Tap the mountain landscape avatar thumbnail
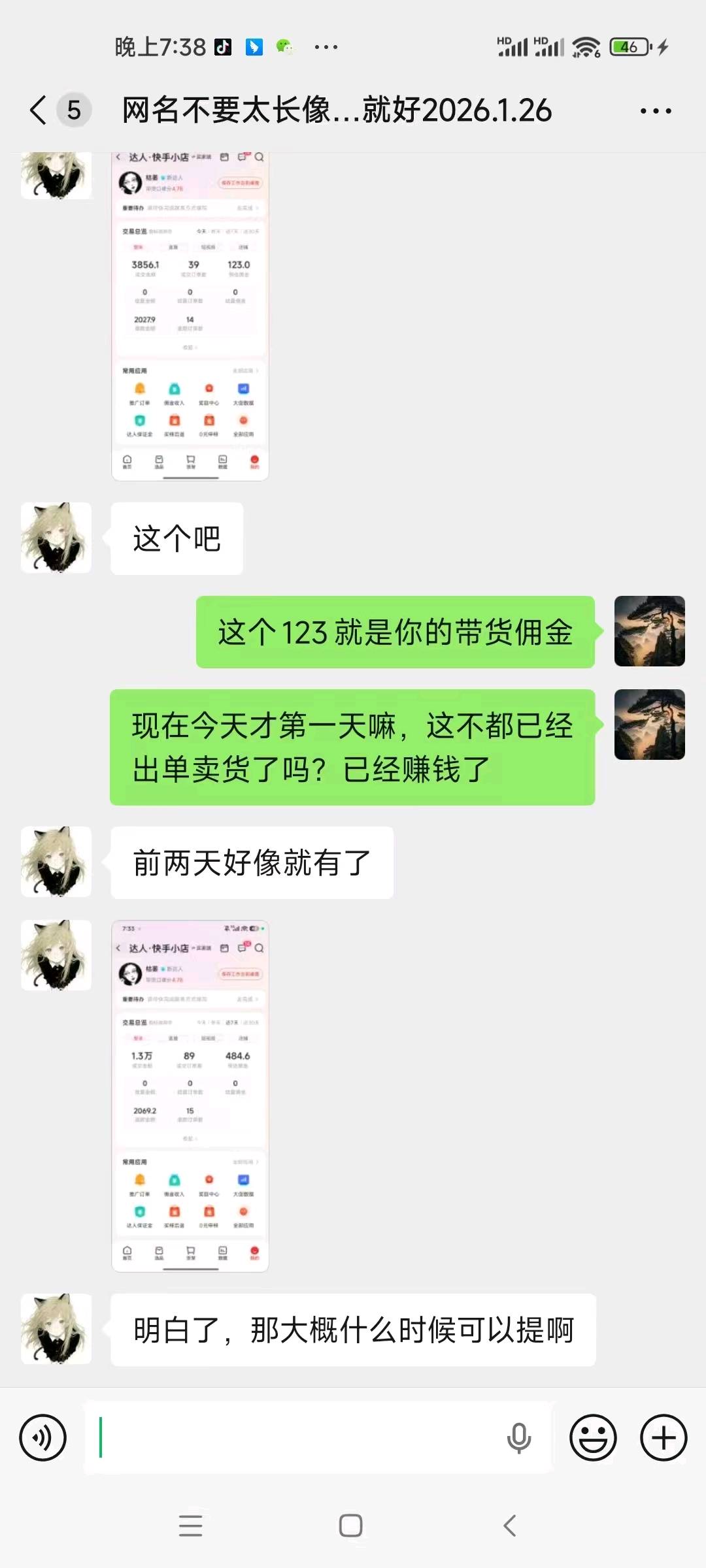This screenshot has height=1568, width=706. click(x=649, y=632)
